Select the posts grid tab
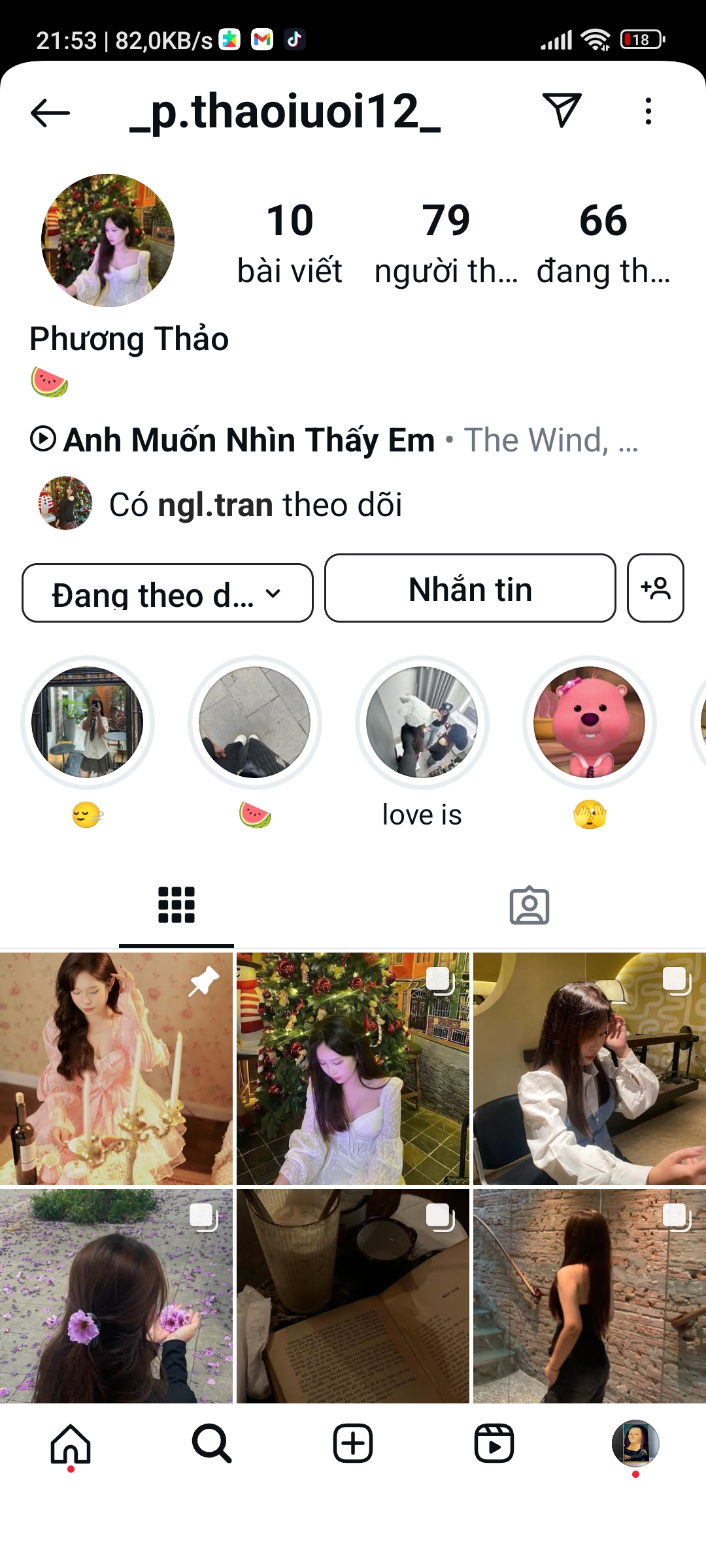The image size is (706, 1568). (x=176, y=906)
